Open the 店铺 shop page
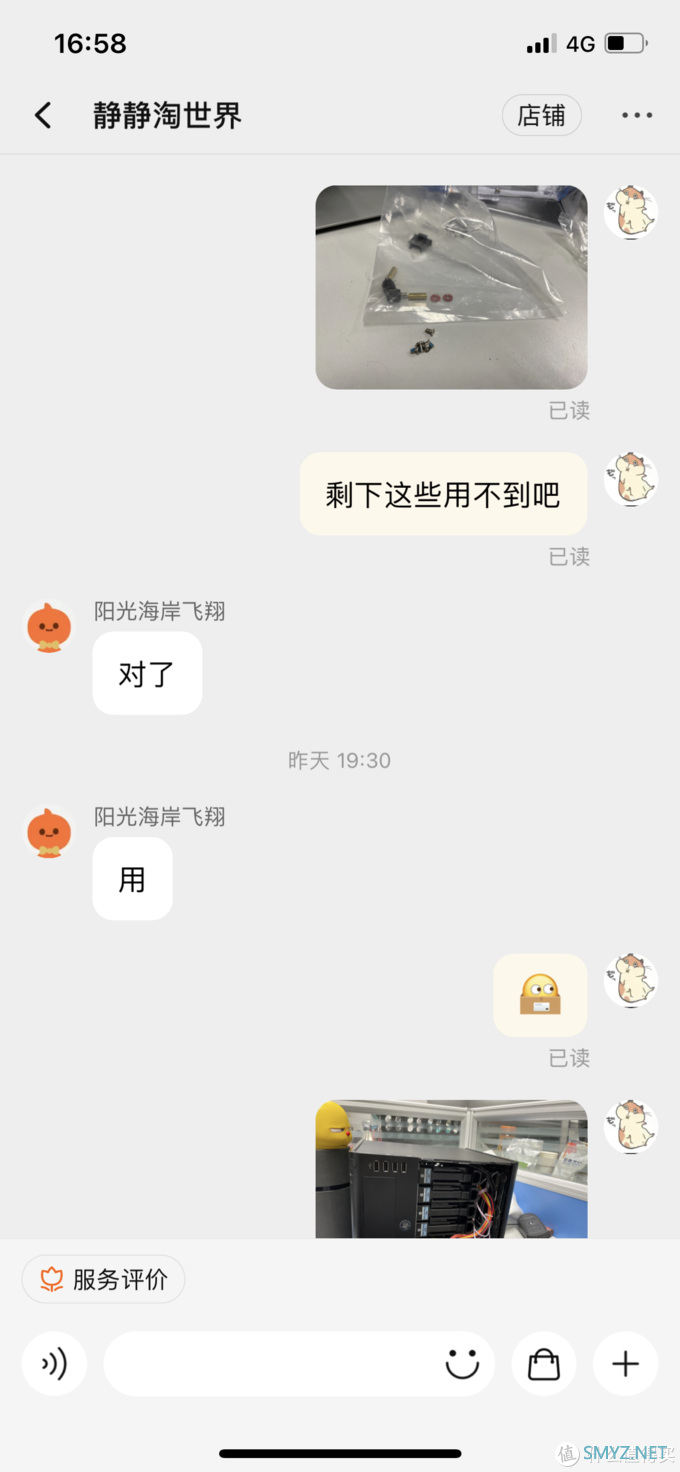Viewport: 680px width, 1472px height. (541, 116)
